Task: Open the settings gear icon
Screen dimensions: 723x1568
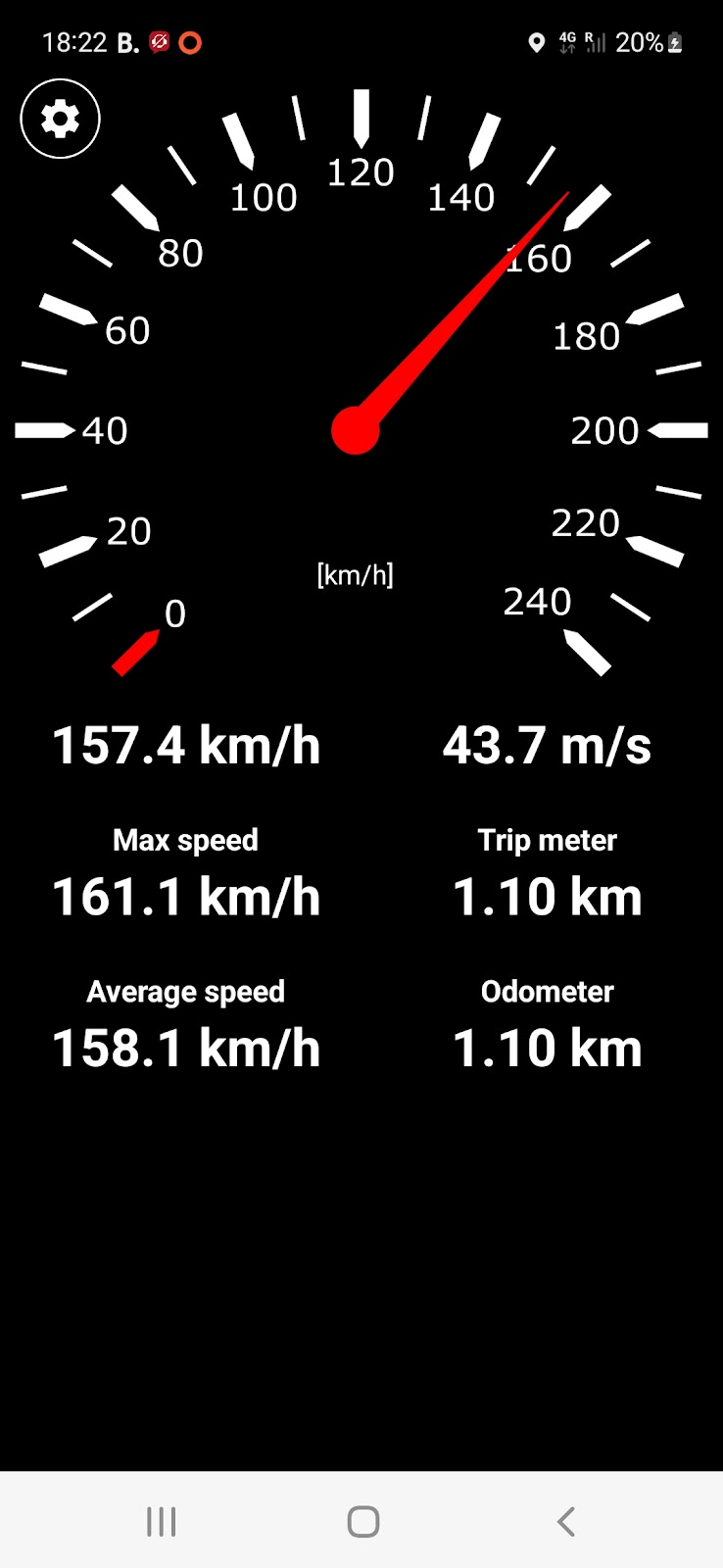Action: click(x=60, y=119)
